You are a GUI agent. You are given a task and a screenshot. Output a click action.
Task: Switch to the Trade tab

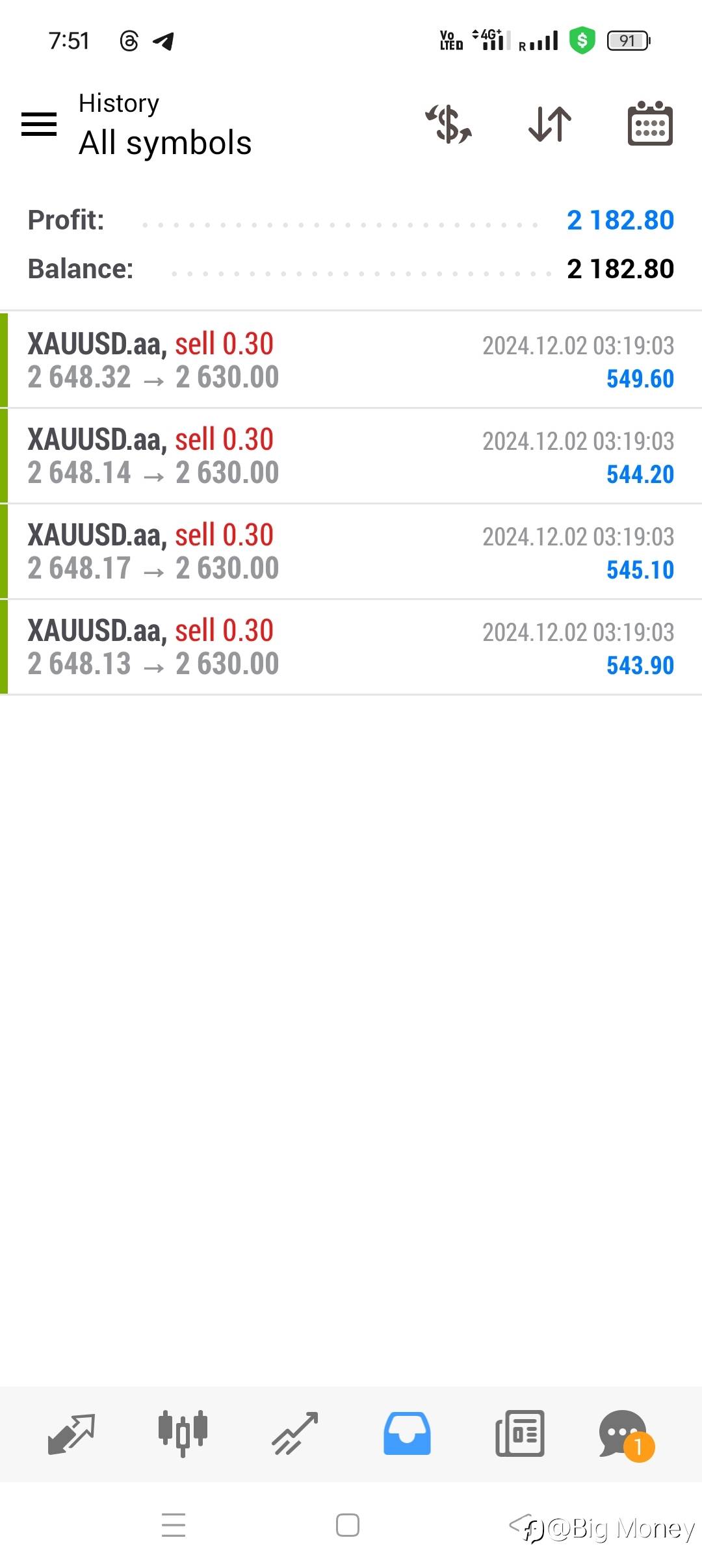pyautogui.click(x=295, y=1433)
